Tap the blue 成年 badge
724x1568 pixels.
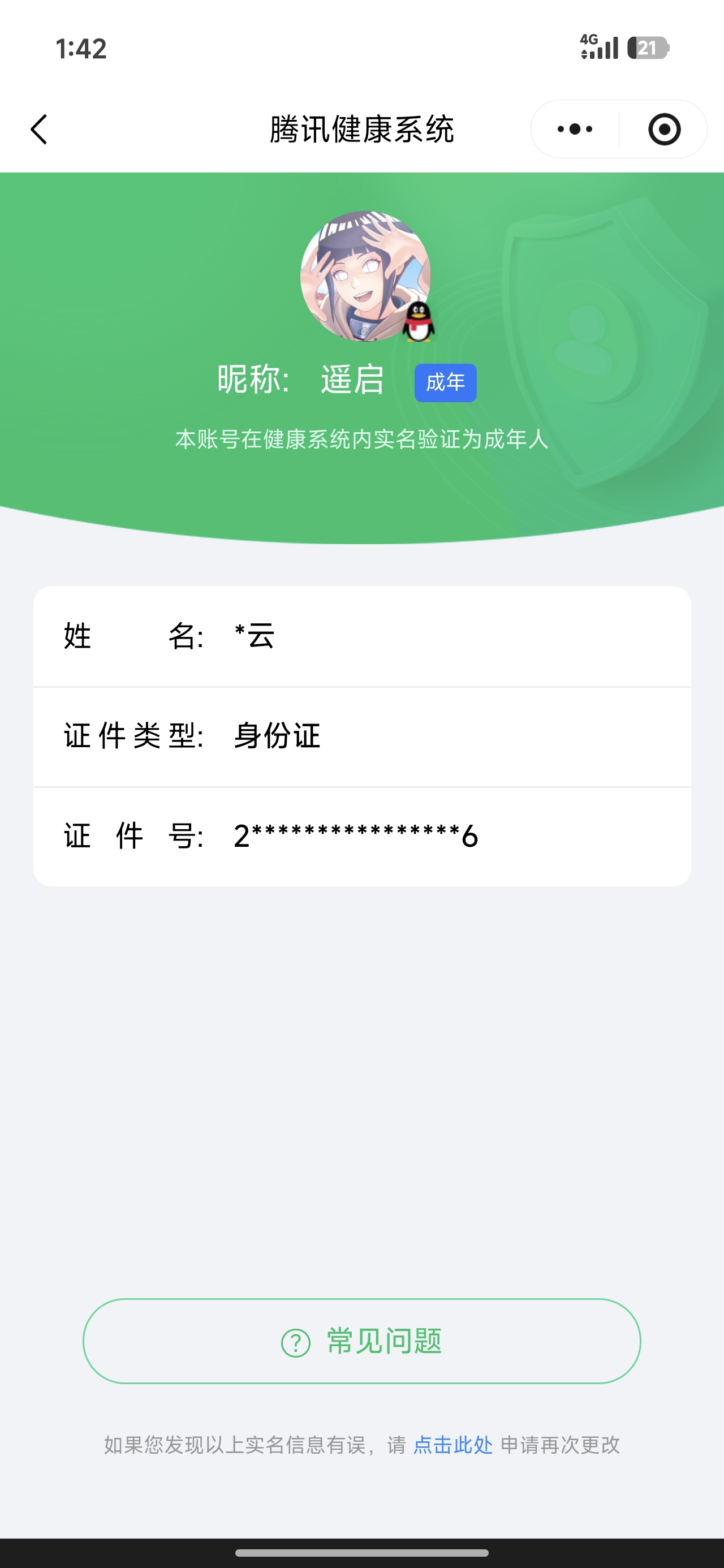pos(445,381)
